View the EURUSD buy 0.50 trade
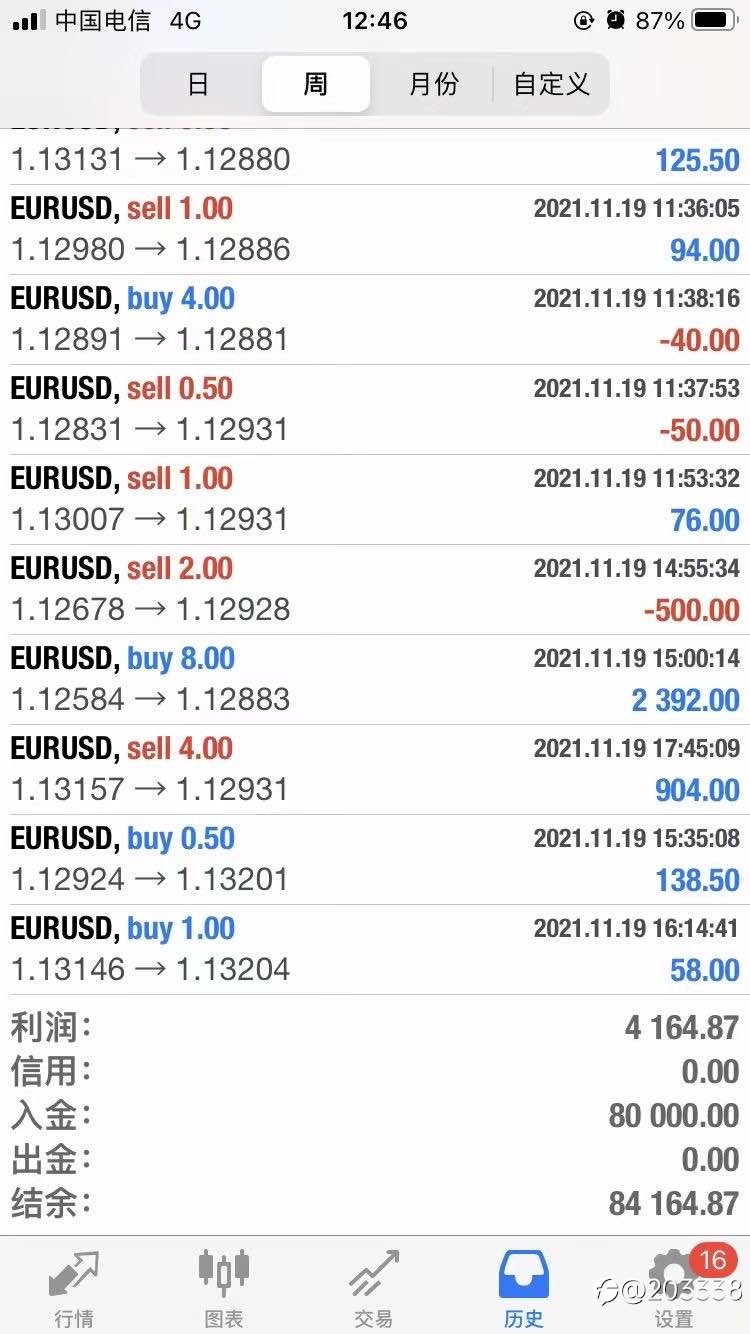Screen dimensions: 750x1334 375,860
